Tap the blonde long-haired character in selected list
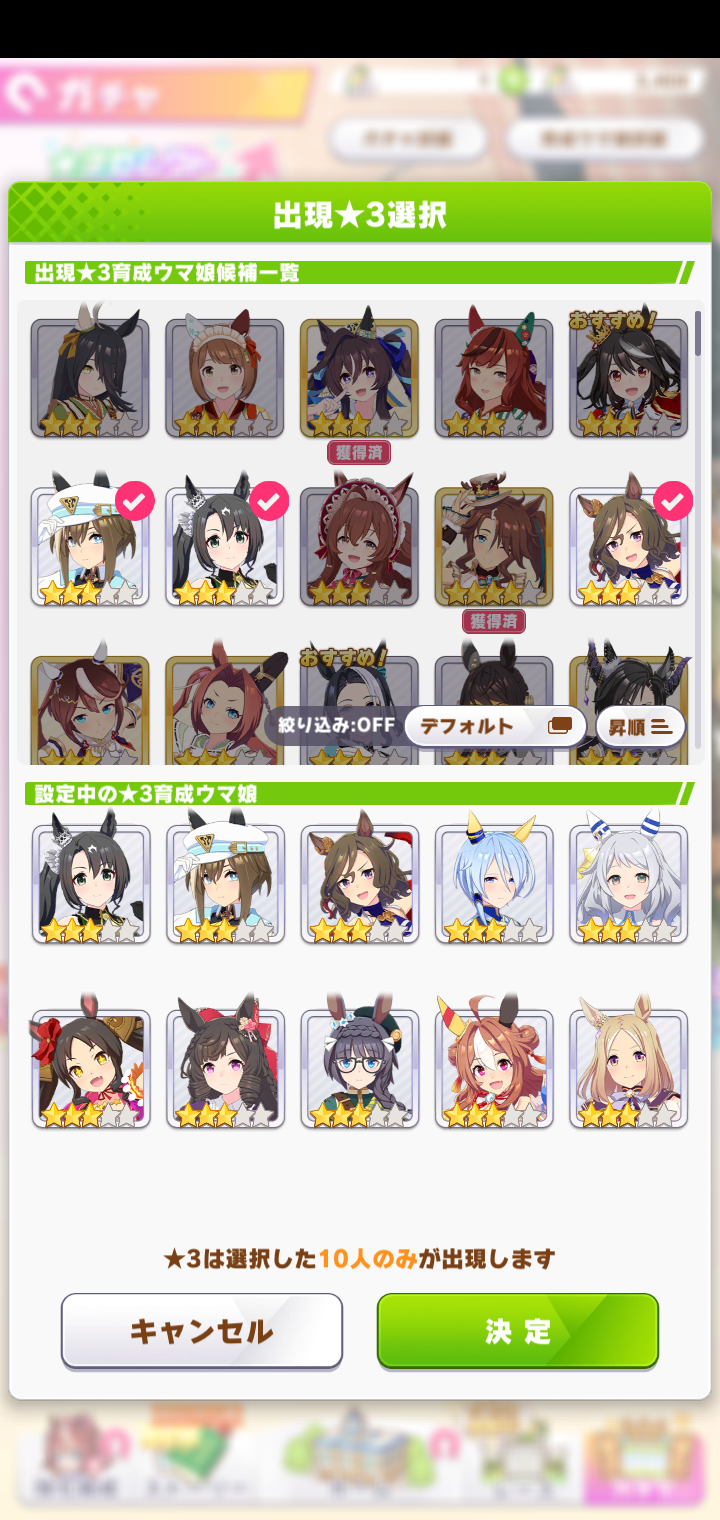Viewport: 720px width, 1520px height. pos(628,1068)
